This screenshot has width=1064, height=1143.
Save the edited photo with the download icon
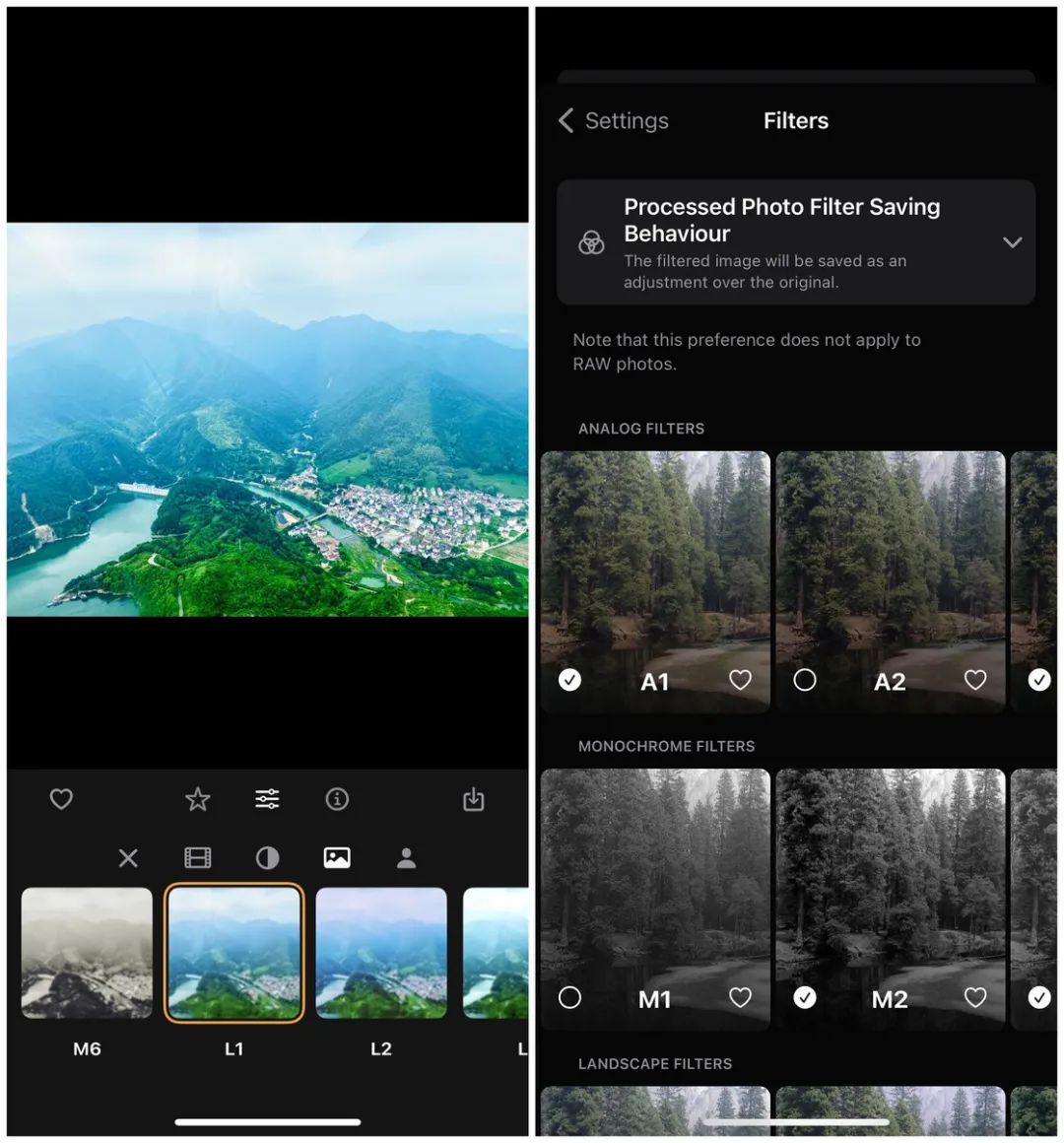[x=474, y=799]
